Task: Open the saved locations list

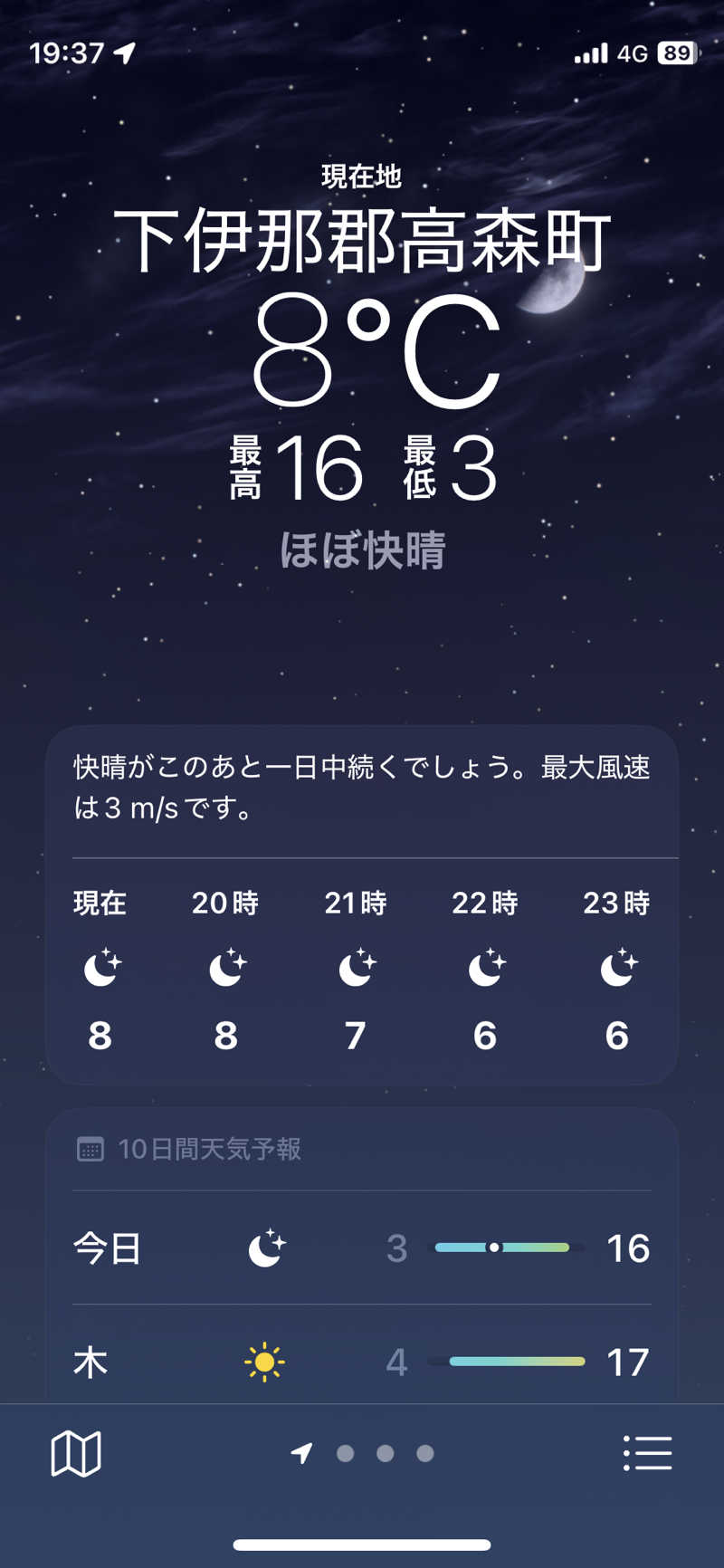Action: click(647, 1453)
